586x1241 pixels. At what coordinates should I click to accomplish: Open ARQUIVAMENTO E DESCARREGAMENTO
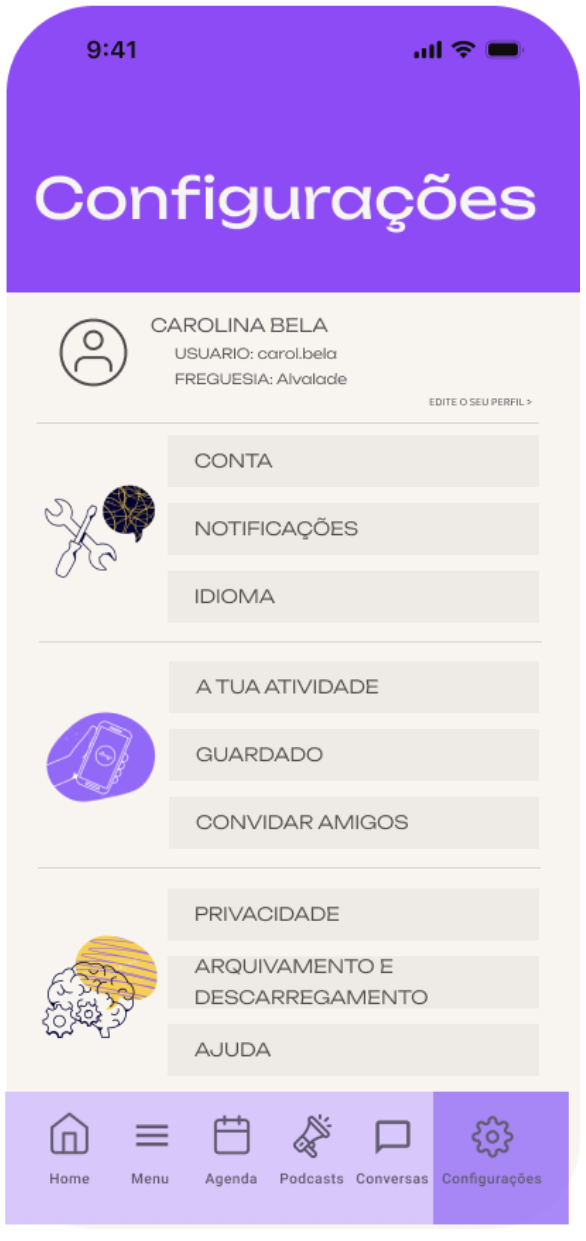(x=353, y=982)
